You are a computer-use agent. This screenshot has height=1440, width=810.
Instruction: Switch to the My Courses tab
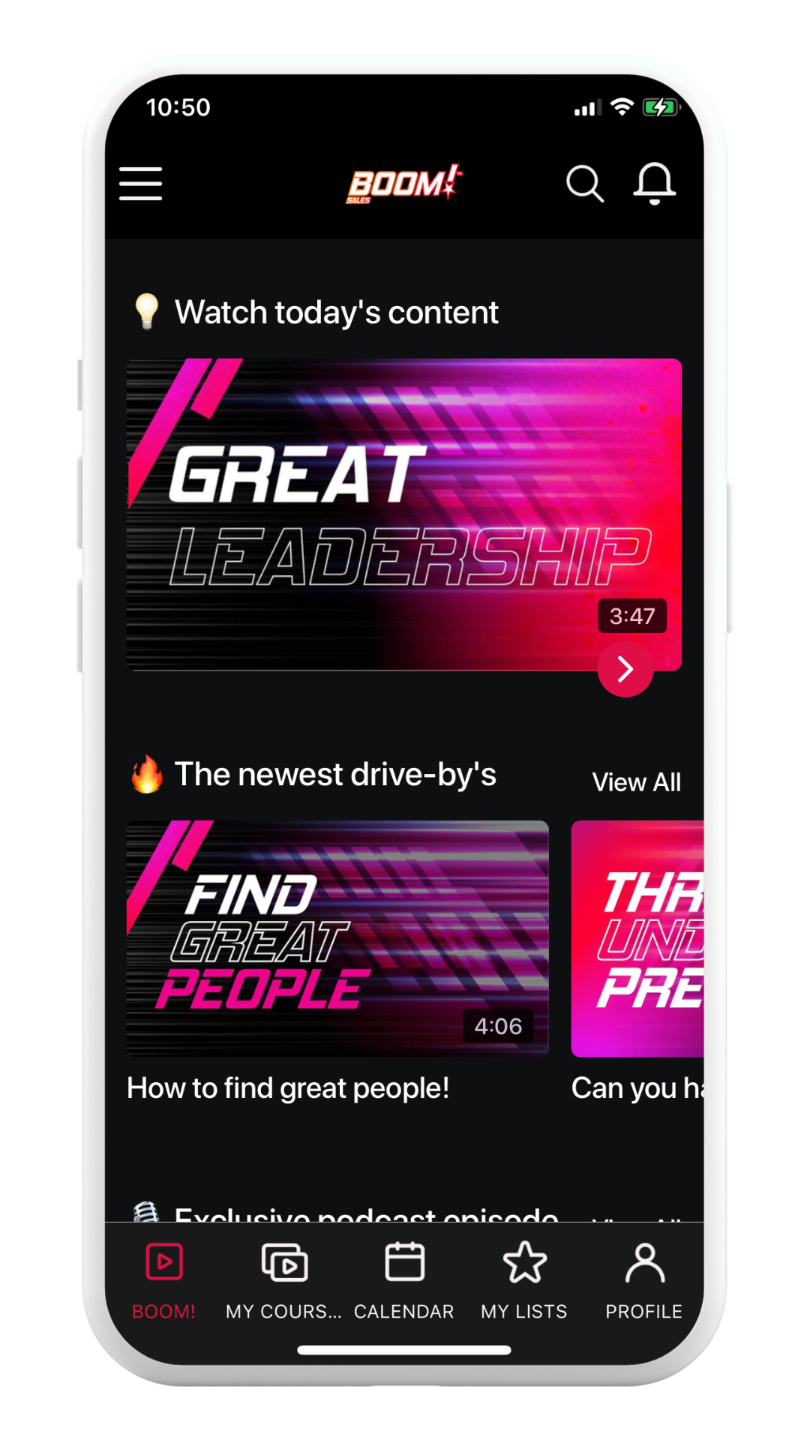(x=284, y=1281)
